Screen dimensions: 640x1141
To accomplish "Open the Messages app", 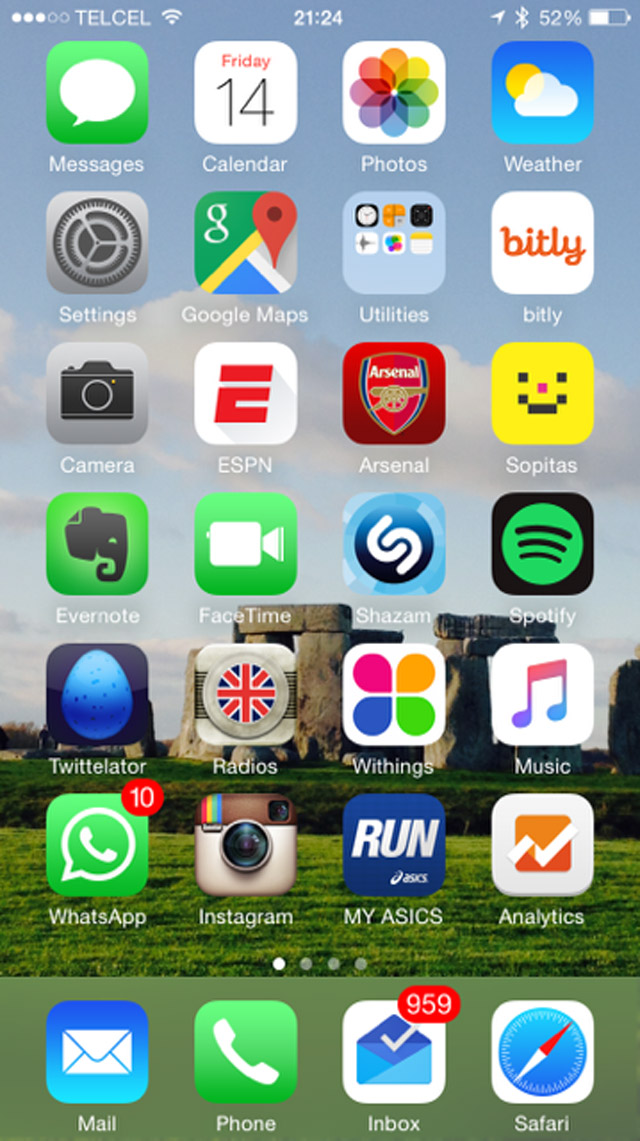I will click(97, 93).
